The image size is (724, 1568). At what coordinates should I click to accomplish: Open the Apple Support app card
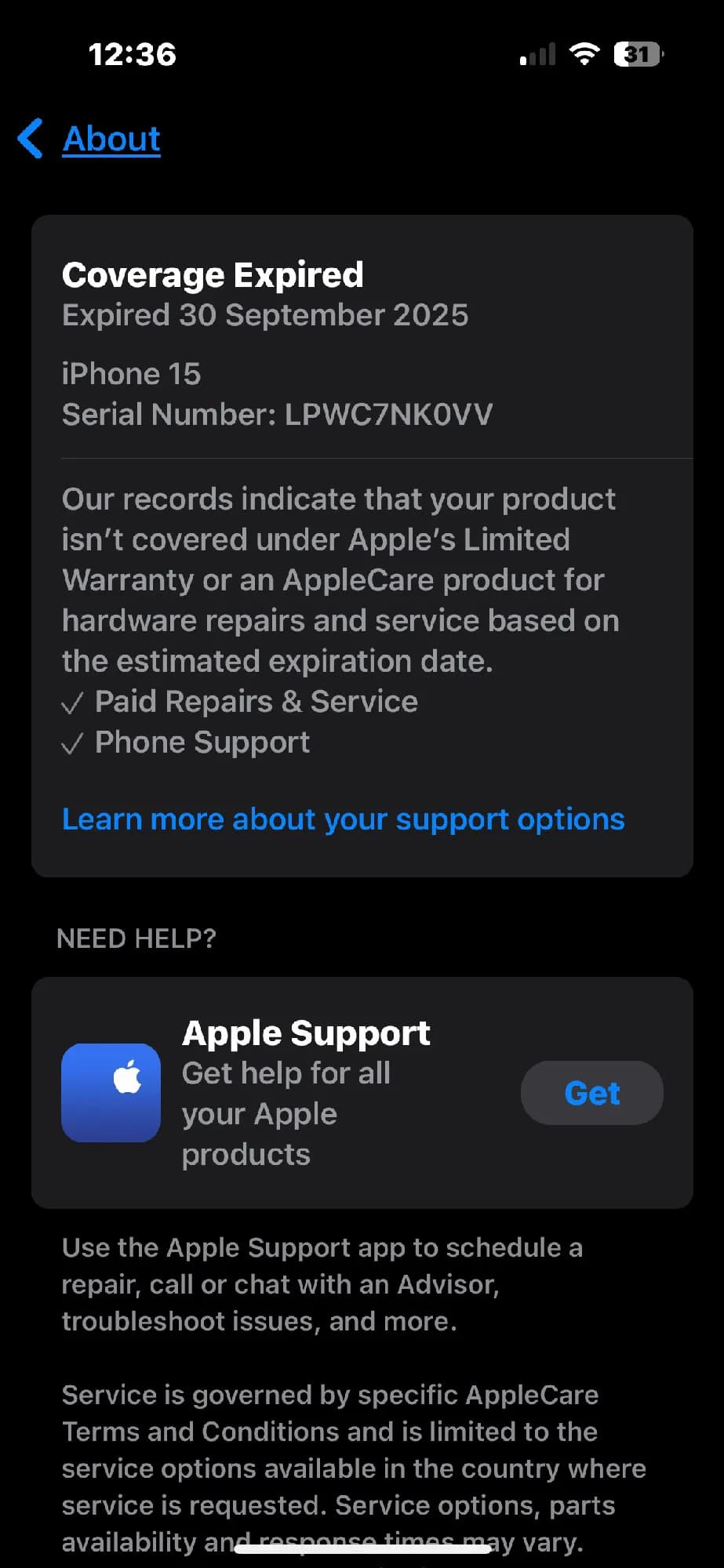click(306, 1093)
